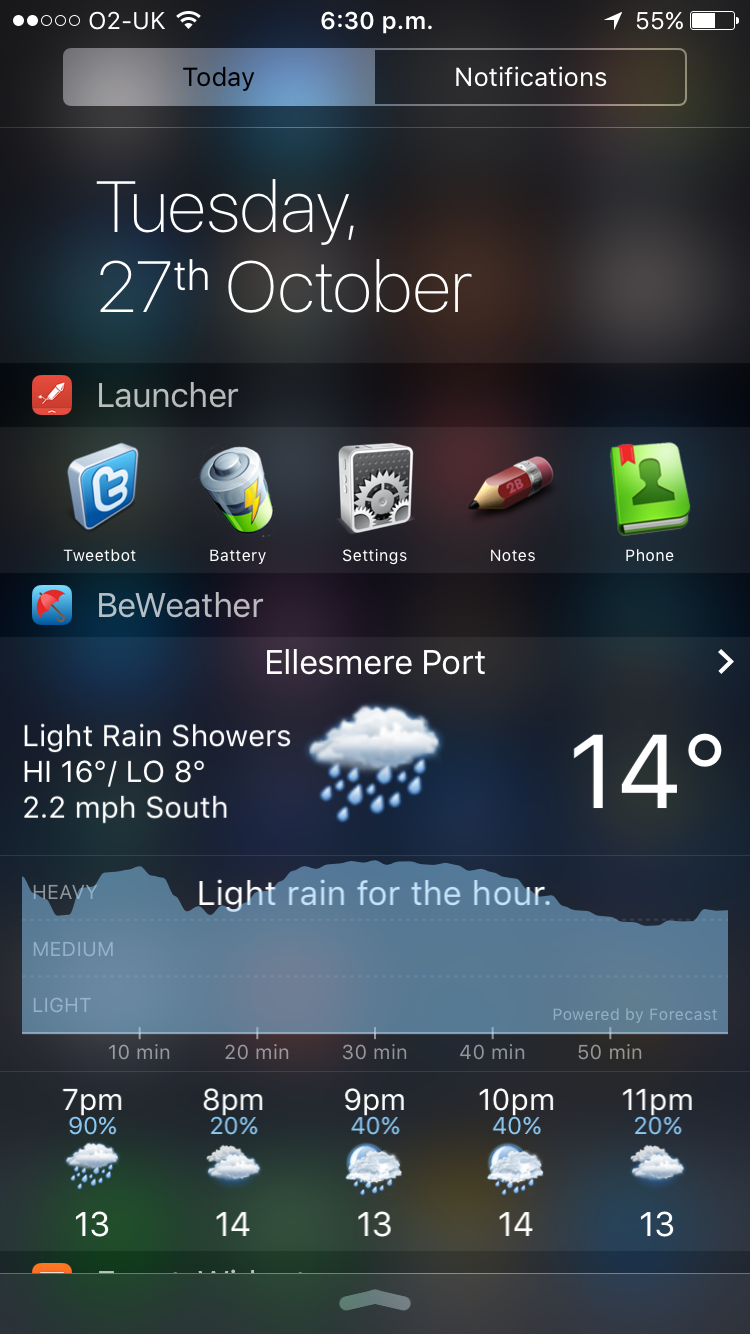Tap the arrow next to Ellesmere Port
Viewport: 750px width, 1334px height.
coord(726,662)
